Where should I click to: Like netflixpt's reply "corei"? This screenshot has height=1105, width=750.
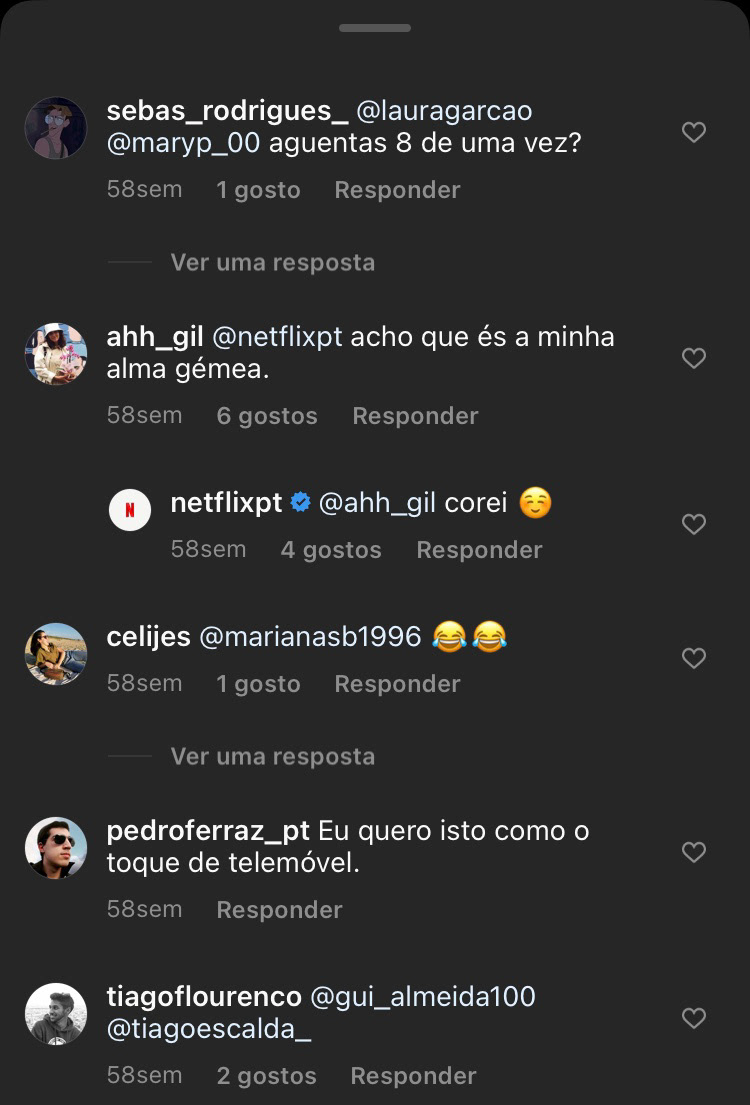pos(693,524)
